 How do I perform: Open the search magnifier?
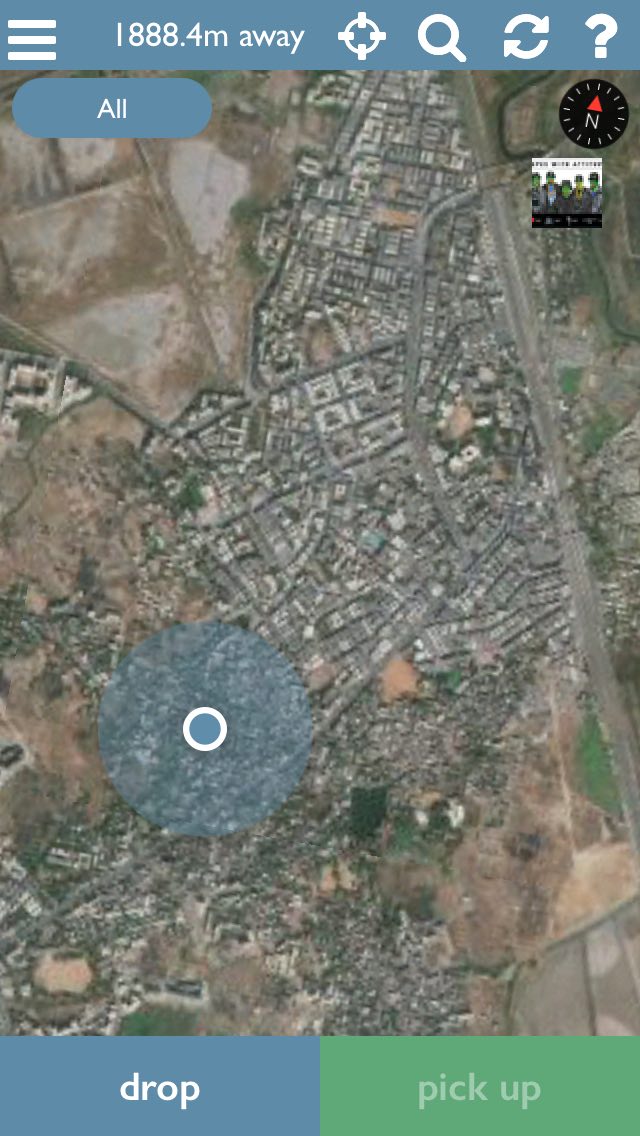(x=441, y=37)
